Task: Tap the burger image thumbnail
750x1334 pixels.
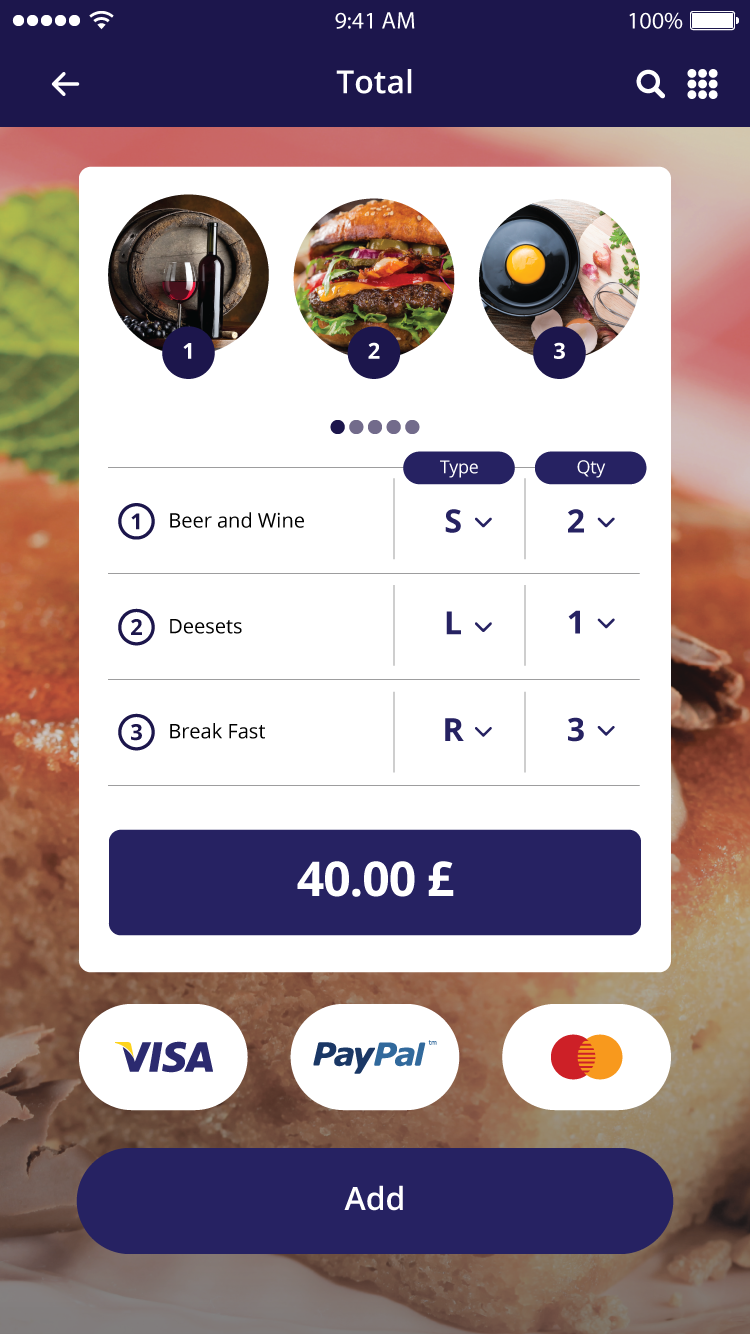Action: pyautogui.click(x=374, y=278)
